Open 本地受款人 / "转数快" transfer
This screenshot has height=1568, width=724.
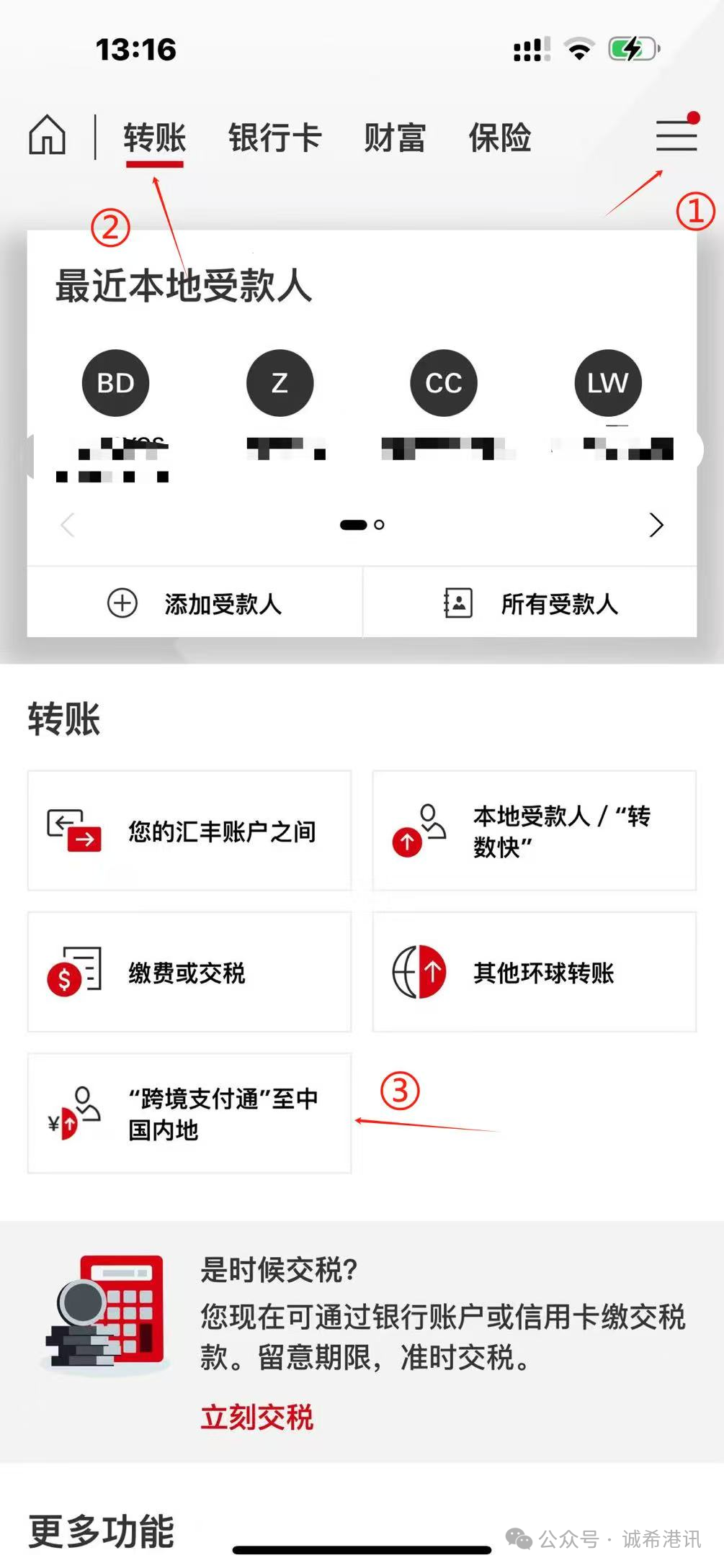click(x=534, y=831)
